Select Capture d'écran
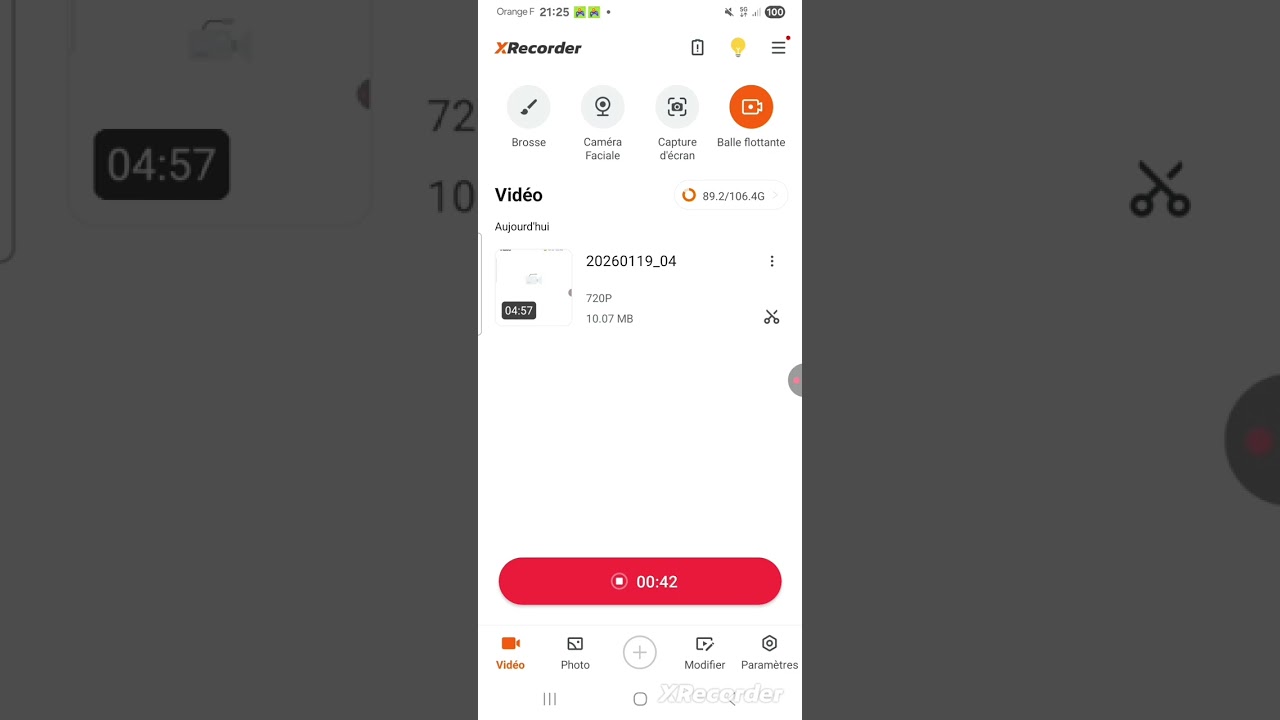The height and width of the screenshot is (720, 1280). [x=677, y=107]
